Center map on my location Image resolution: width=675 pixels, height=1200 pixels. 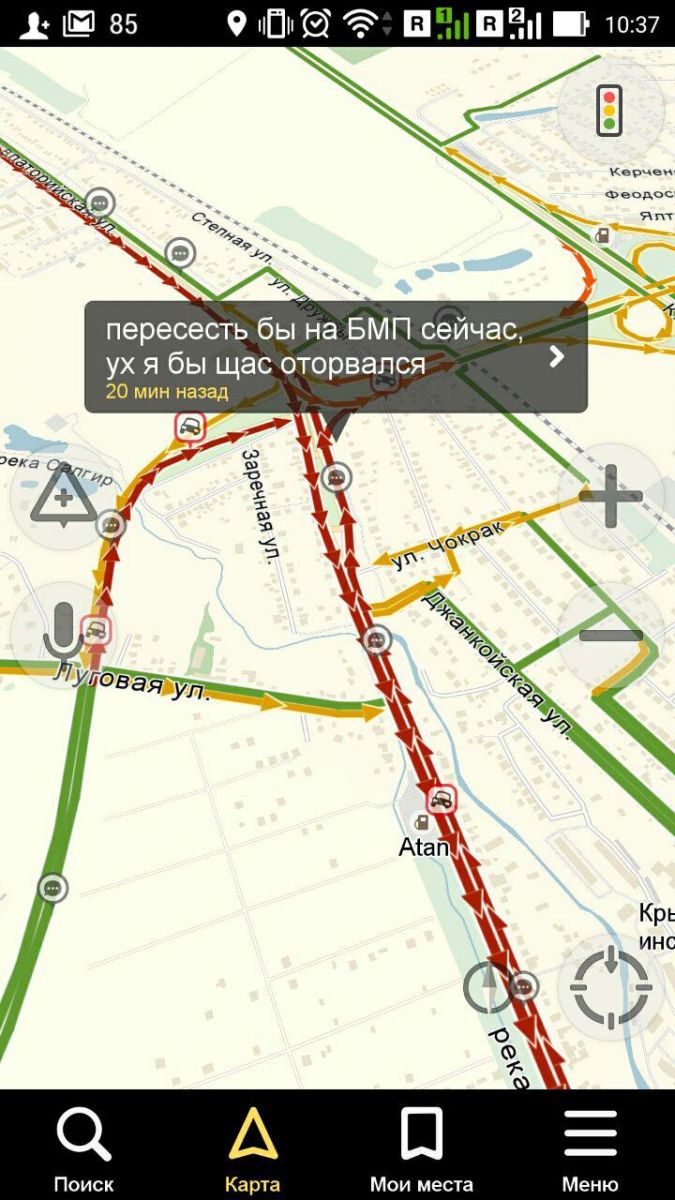coord(610,986)
